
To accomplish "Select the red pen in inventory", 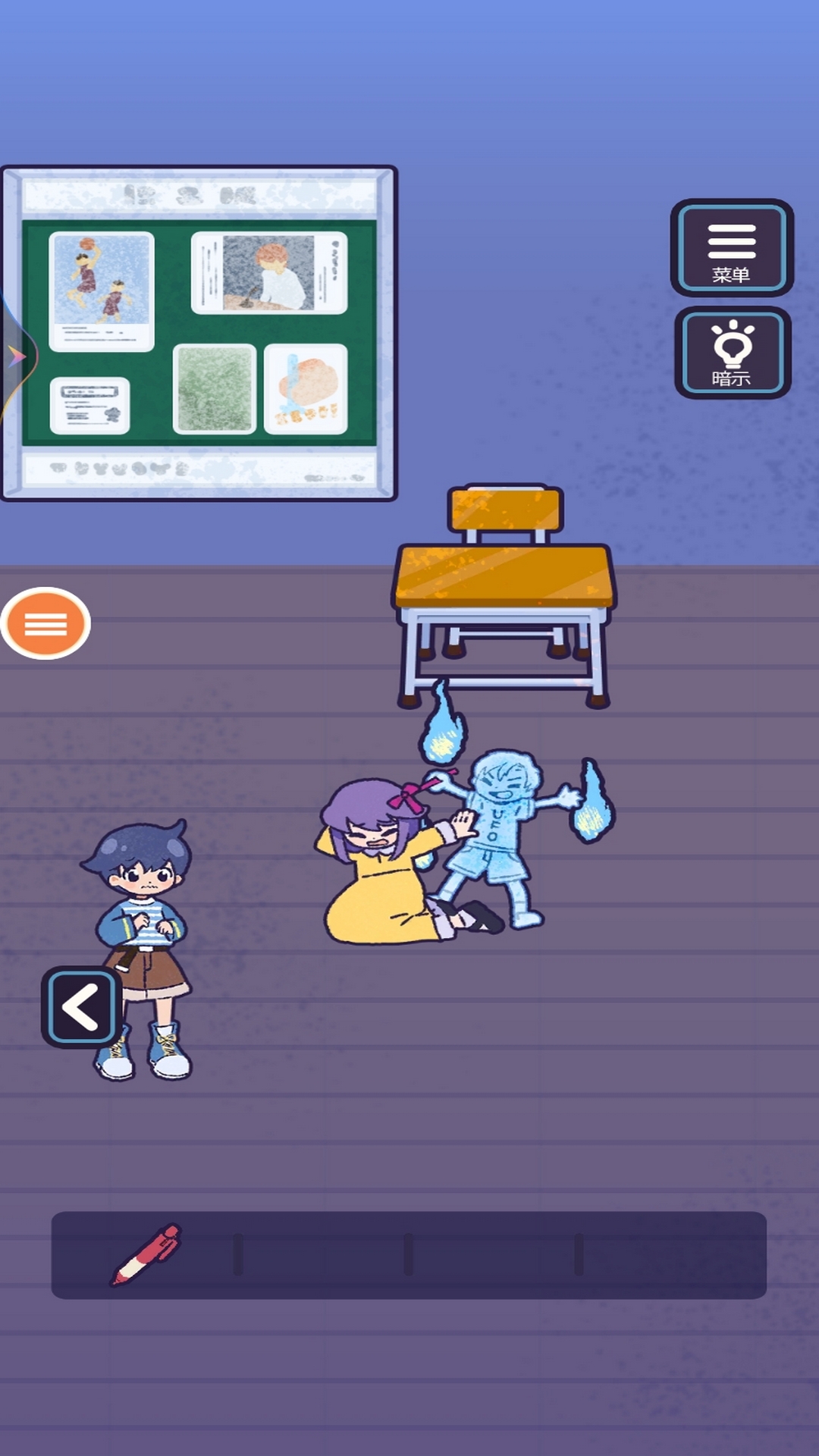I will tap(147, 1255).
